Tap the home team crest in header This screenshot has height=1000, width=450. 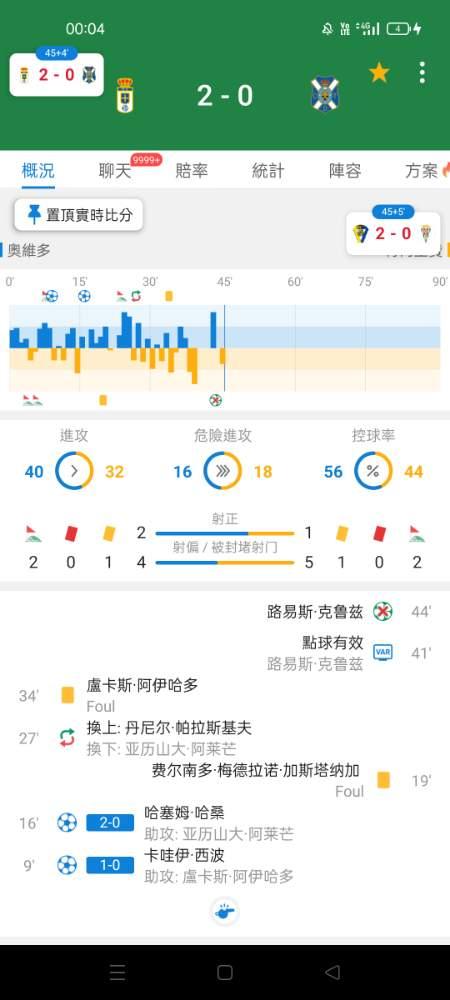pyautogui.click(x=126, y=95)
